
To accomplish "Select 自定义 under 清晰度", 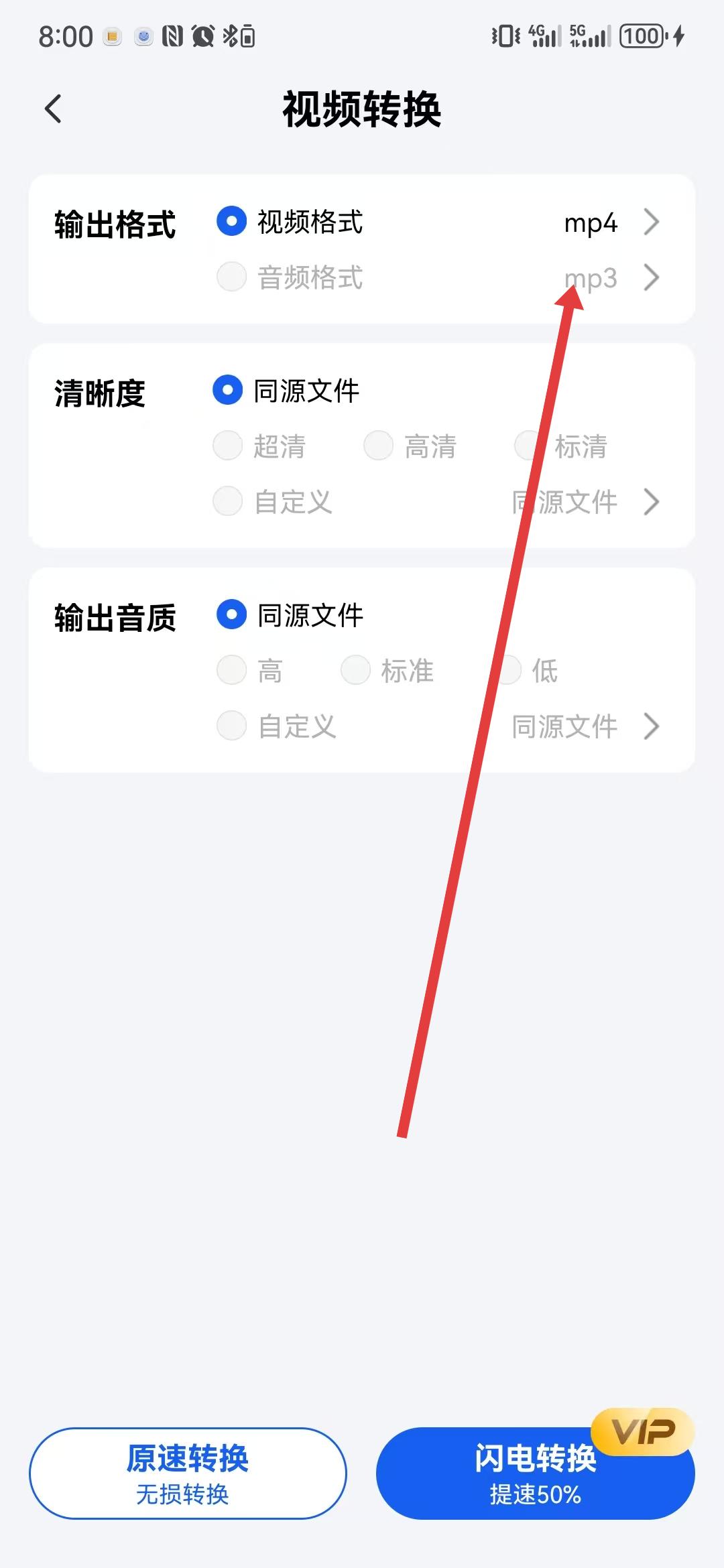I will coord(228,501).
